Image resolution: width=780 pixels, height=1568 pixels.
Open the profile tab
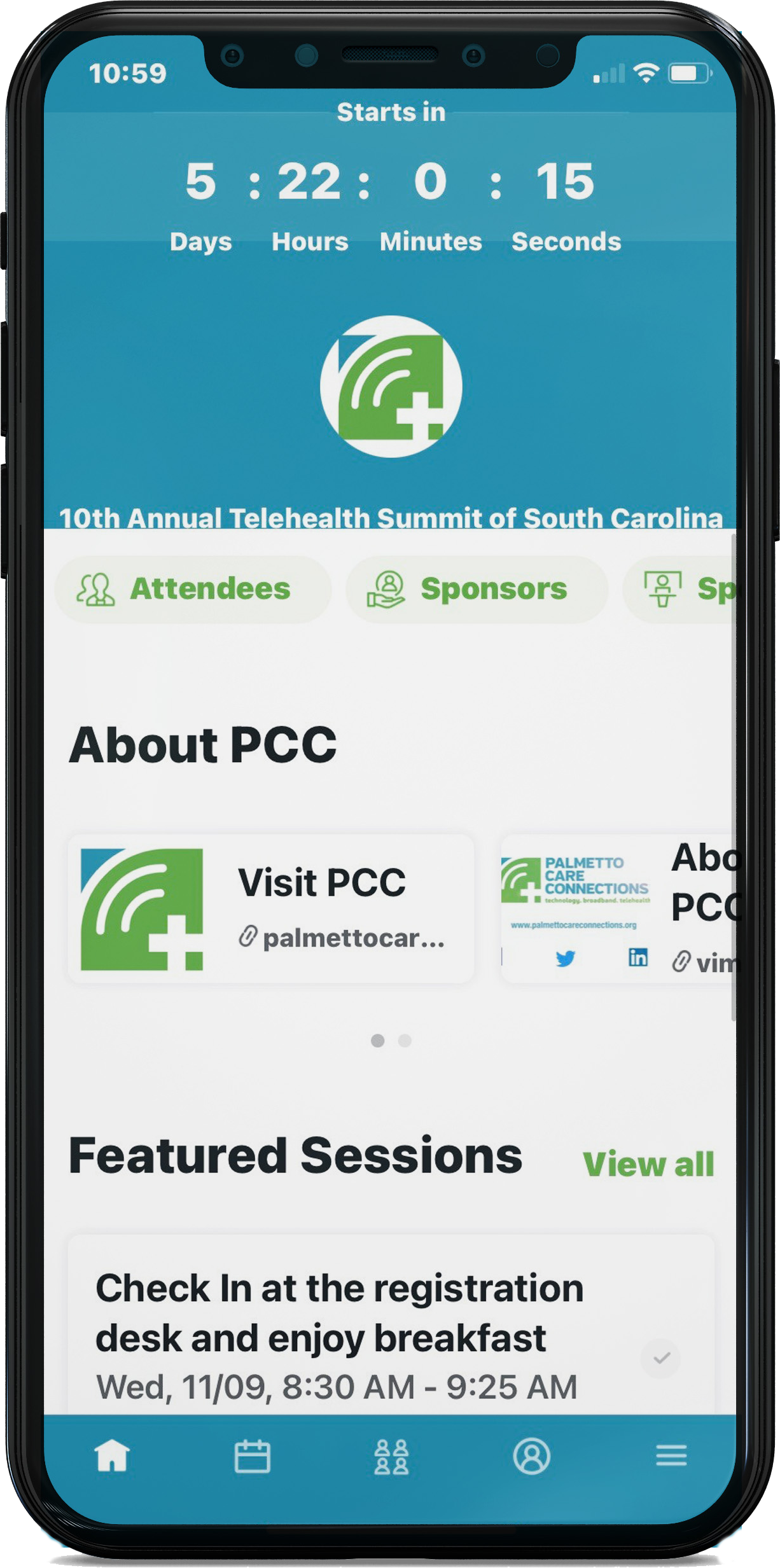(x=531, y=1456)
